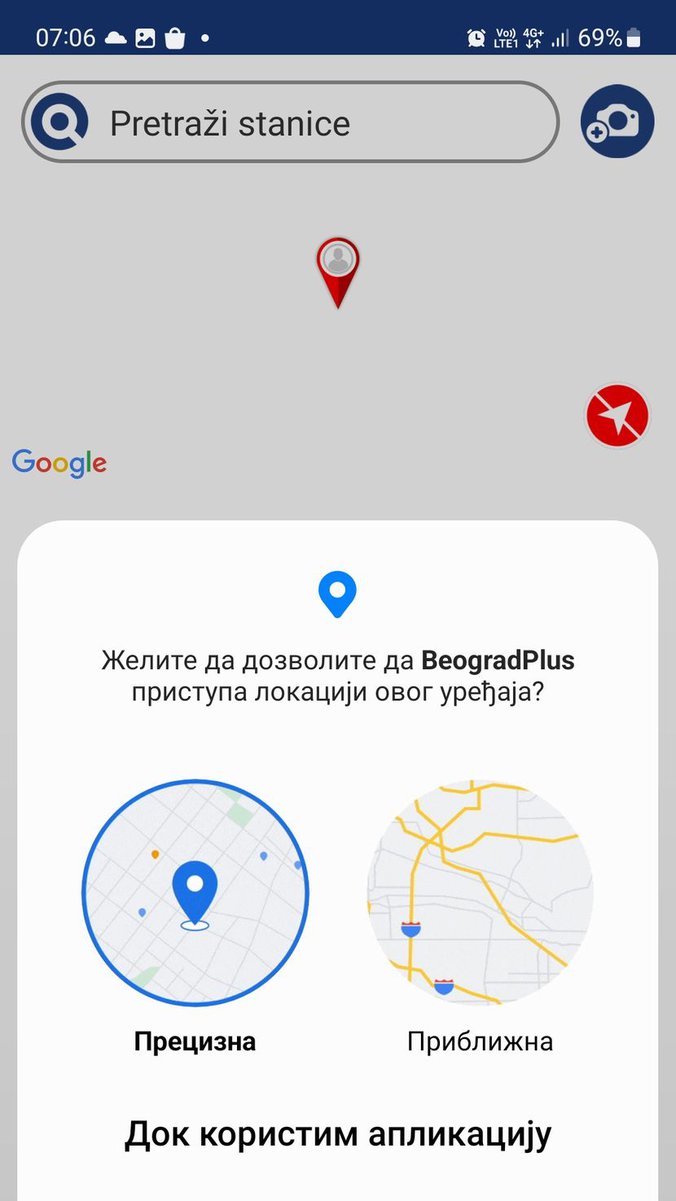Select Прецизна precise location option
The height and width of the screenshot is (1201, 676).
click(x=195, y=894)
